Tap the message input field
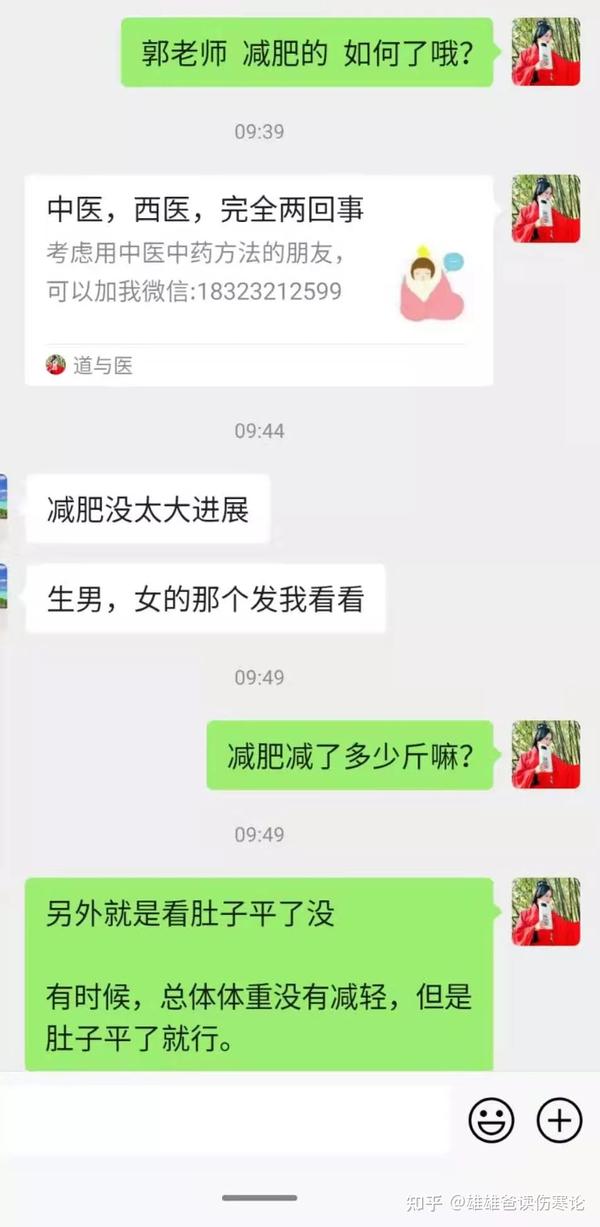Screen dimensions: 600x1227 coord(225,1120)
